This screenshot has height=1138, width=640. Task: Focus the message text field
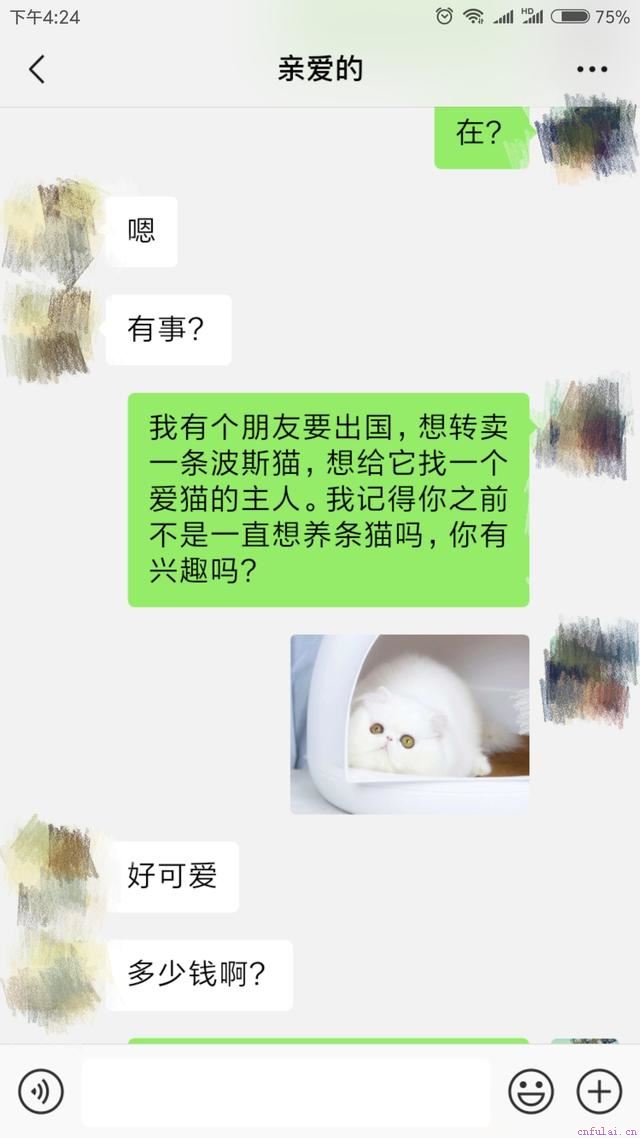pos(286,1091)
